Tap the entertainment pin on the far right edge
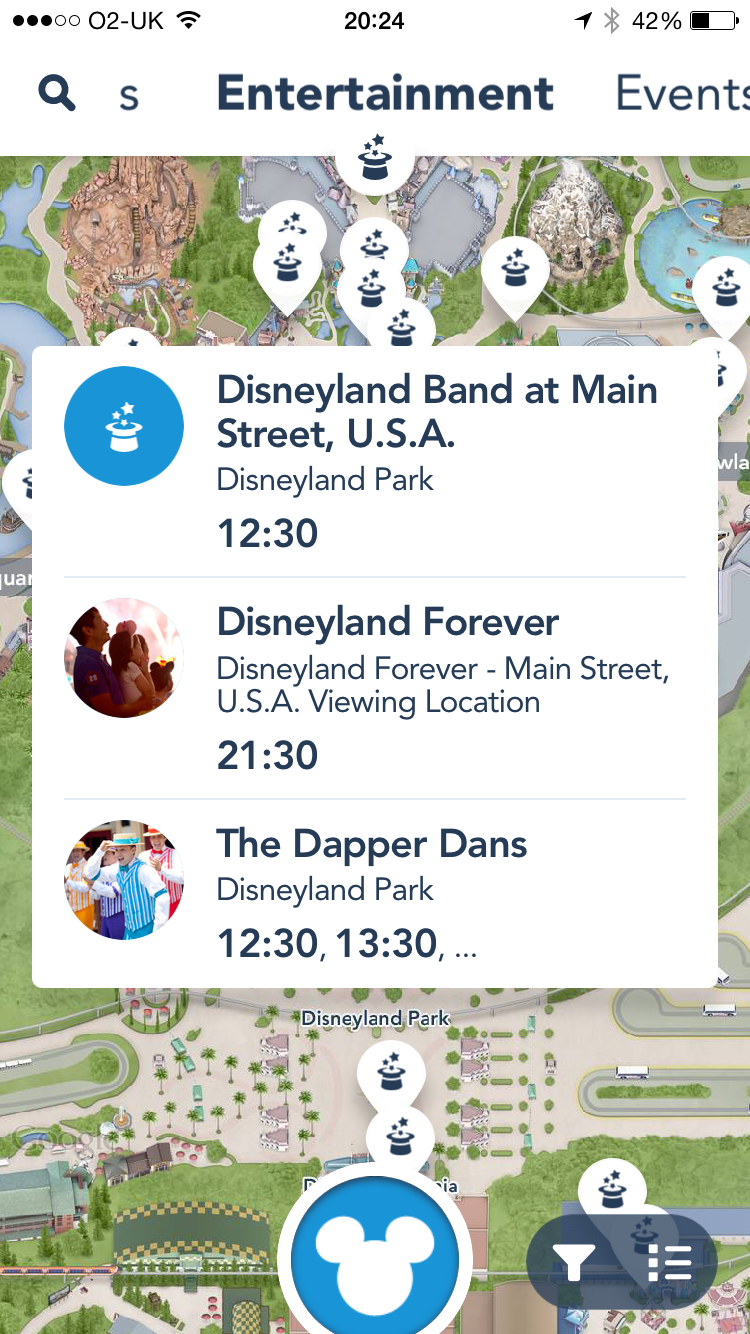 728,290
